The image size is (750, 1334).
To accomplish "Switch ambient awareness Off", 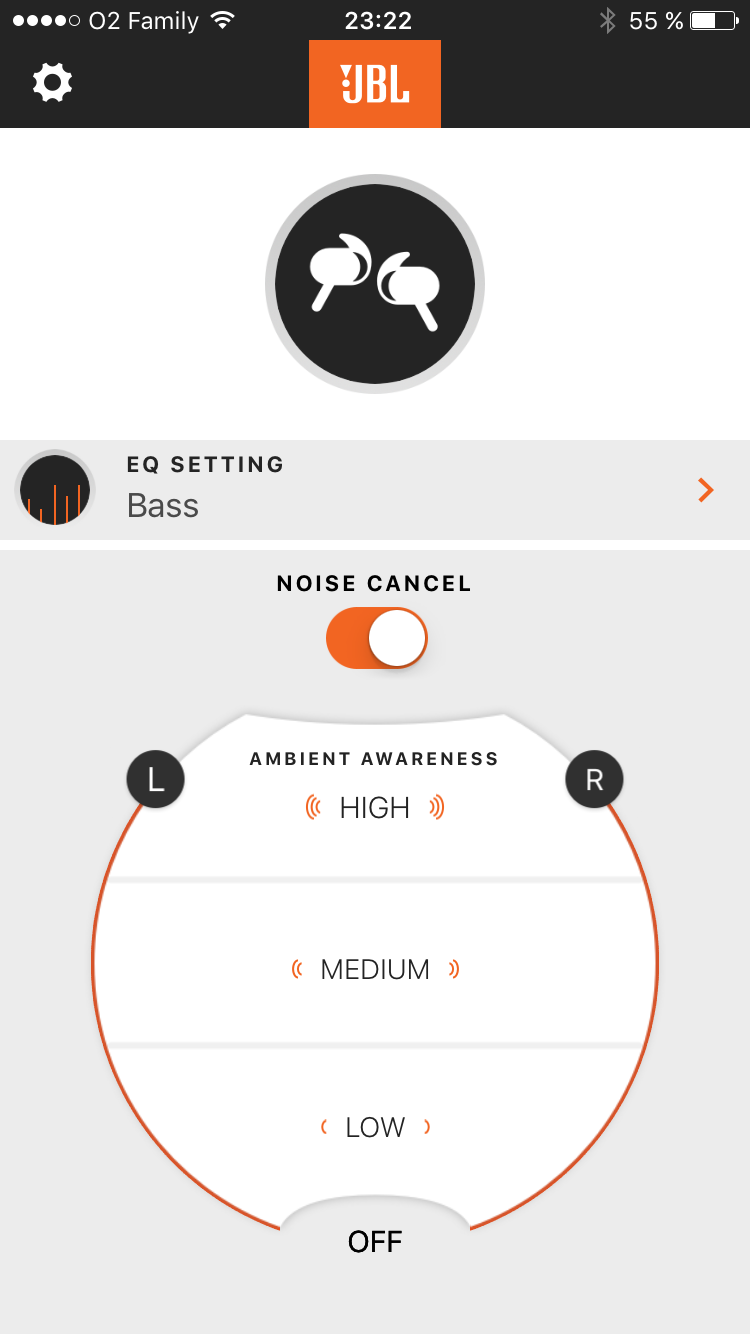I will pos(375,1242).
